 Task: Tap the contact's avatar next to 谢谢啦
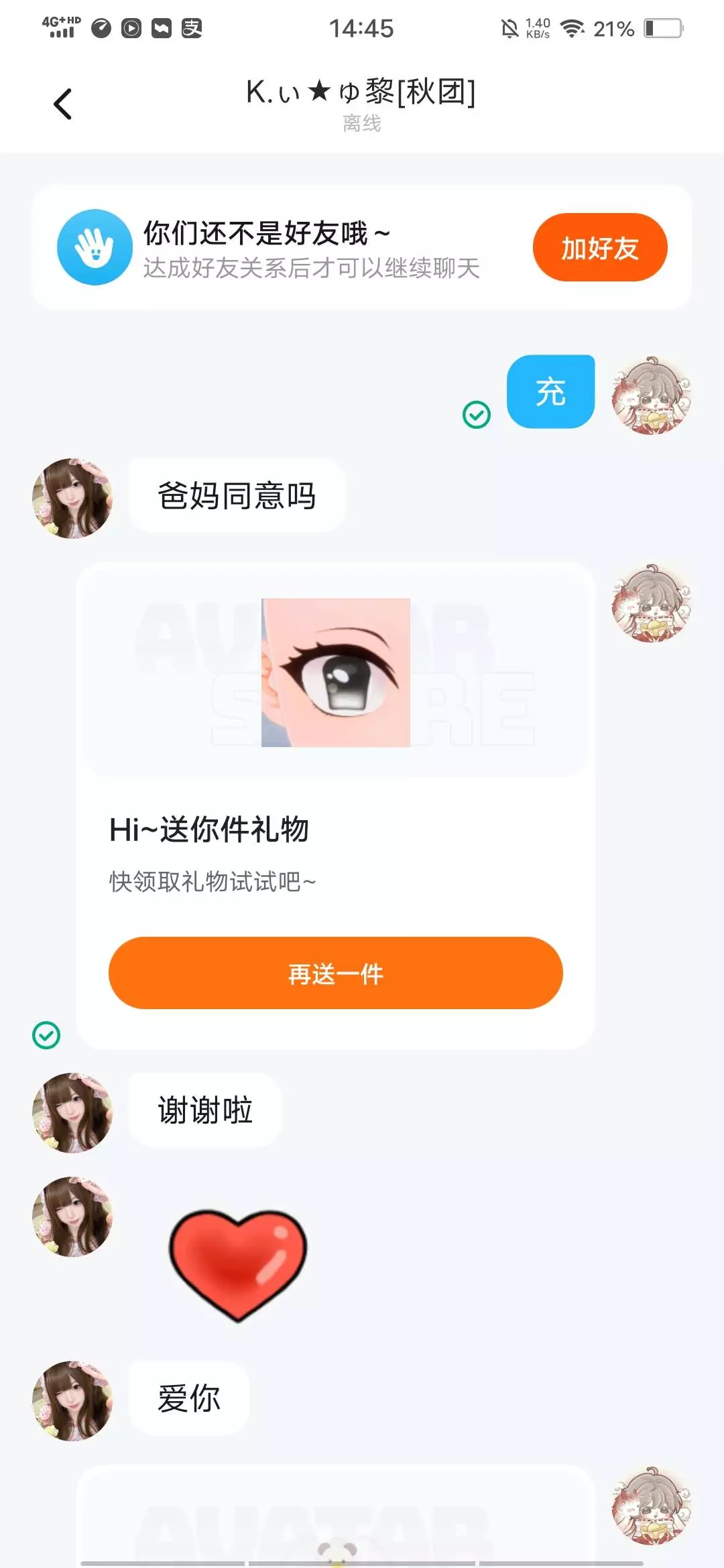[72, 1113]
